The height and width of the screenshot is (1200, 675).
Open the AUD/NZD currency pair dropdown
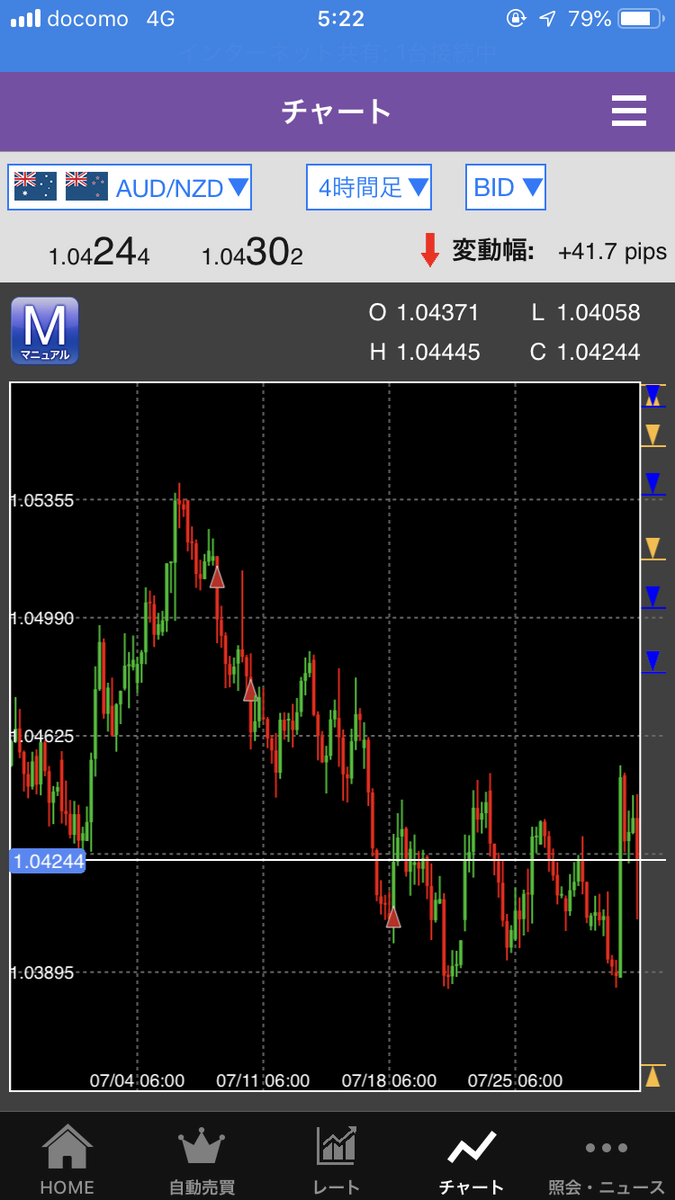(130, 187)
